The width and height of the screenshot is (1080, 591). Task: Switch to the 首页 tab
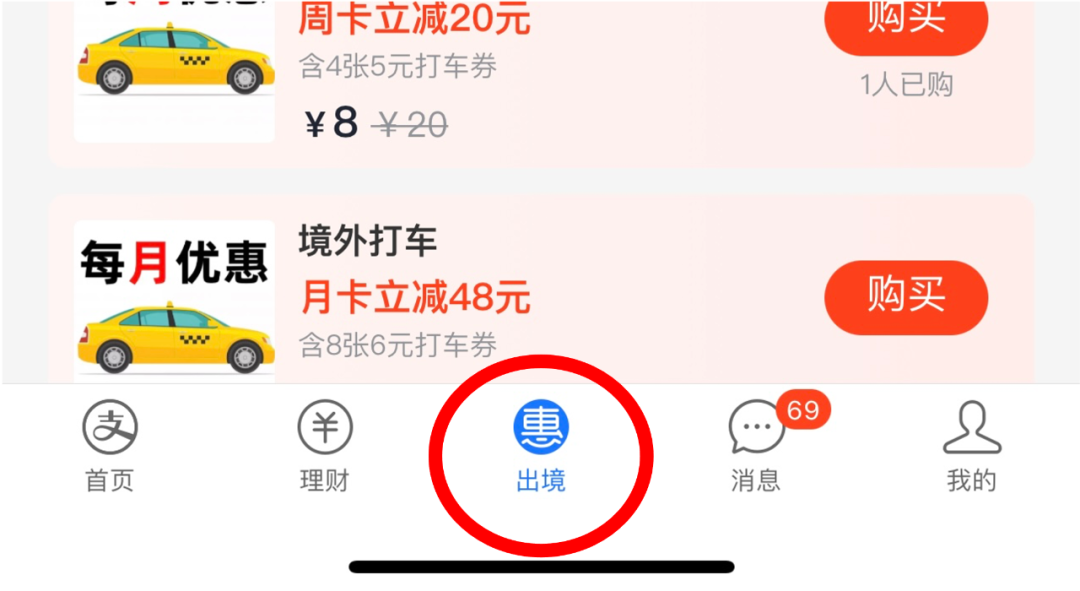pyautogui.click(x=110, y=447)
